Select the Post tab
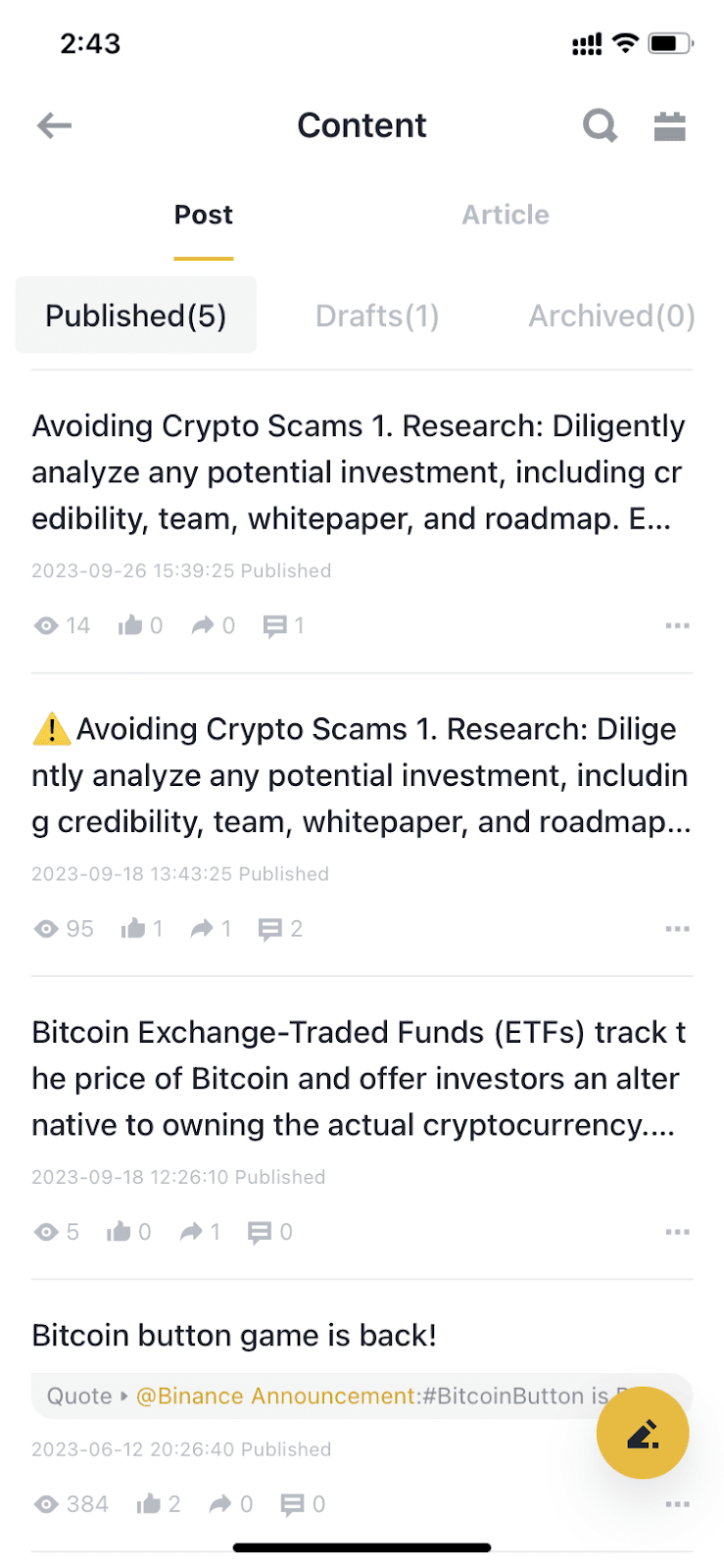This screenshot has width=724, height=1568. coord(204,215)
